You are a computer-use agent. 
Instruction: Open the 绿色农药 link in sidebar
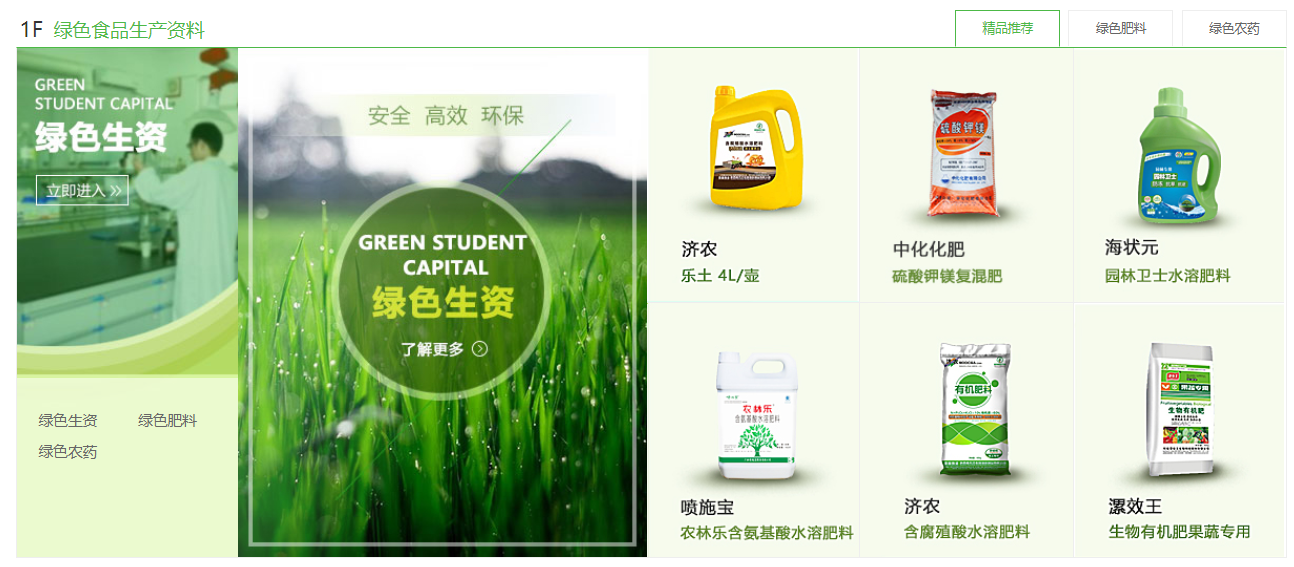68,452
